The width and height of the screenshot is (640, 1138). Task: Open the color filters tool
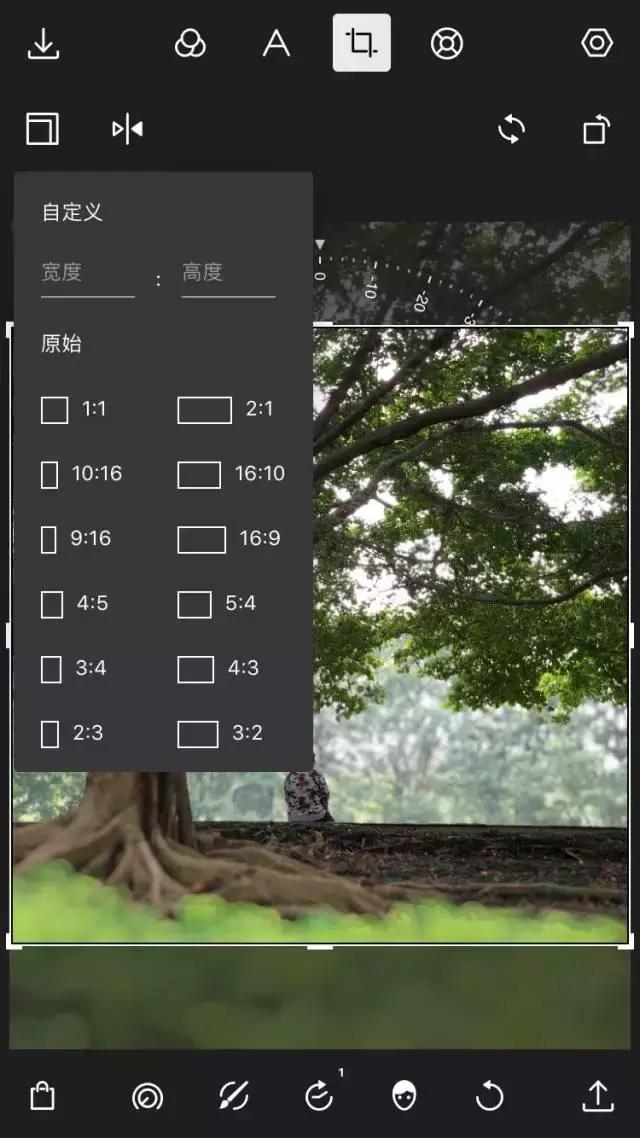pyautogui.click(x=190, y=43)
